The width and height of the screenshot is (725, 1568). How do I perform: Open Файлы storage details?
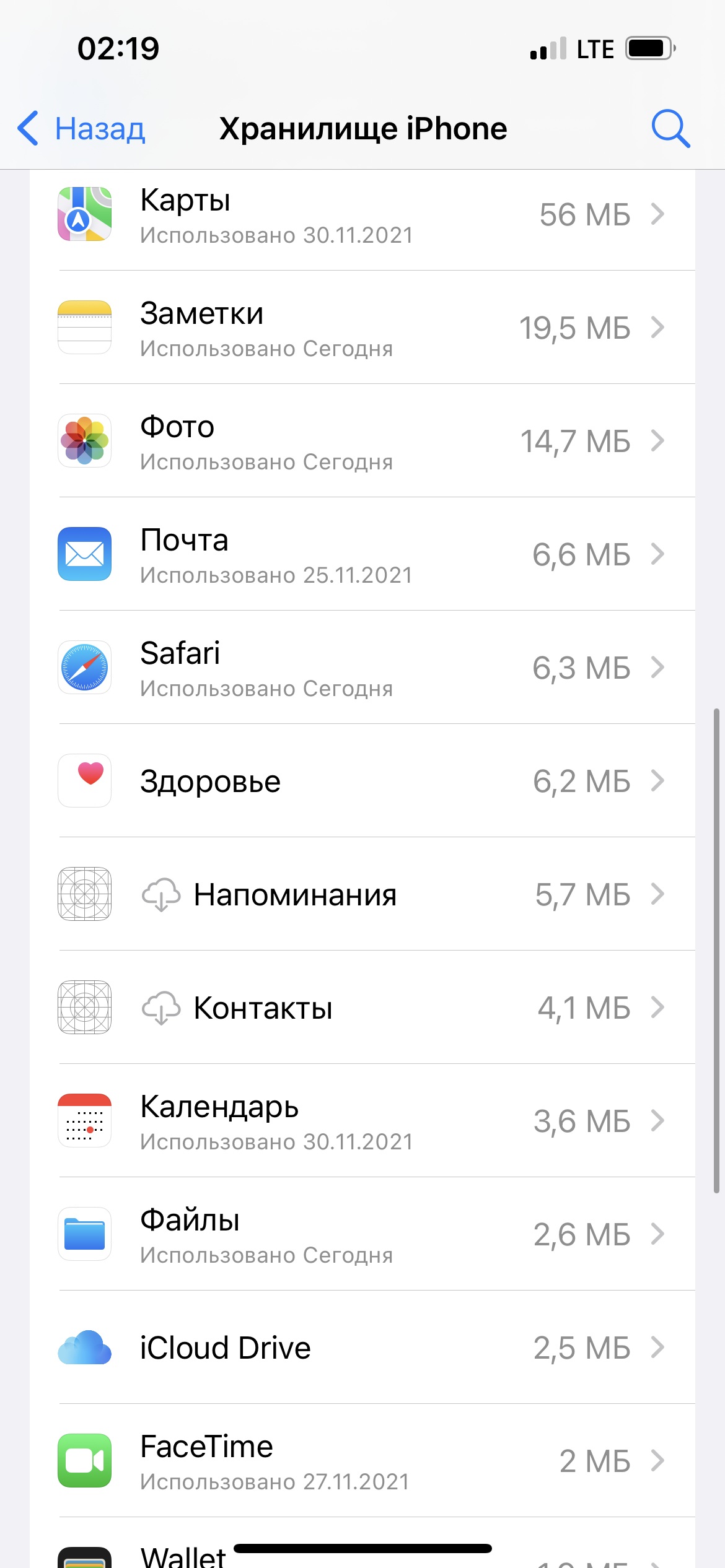[x=362, y=1235]
